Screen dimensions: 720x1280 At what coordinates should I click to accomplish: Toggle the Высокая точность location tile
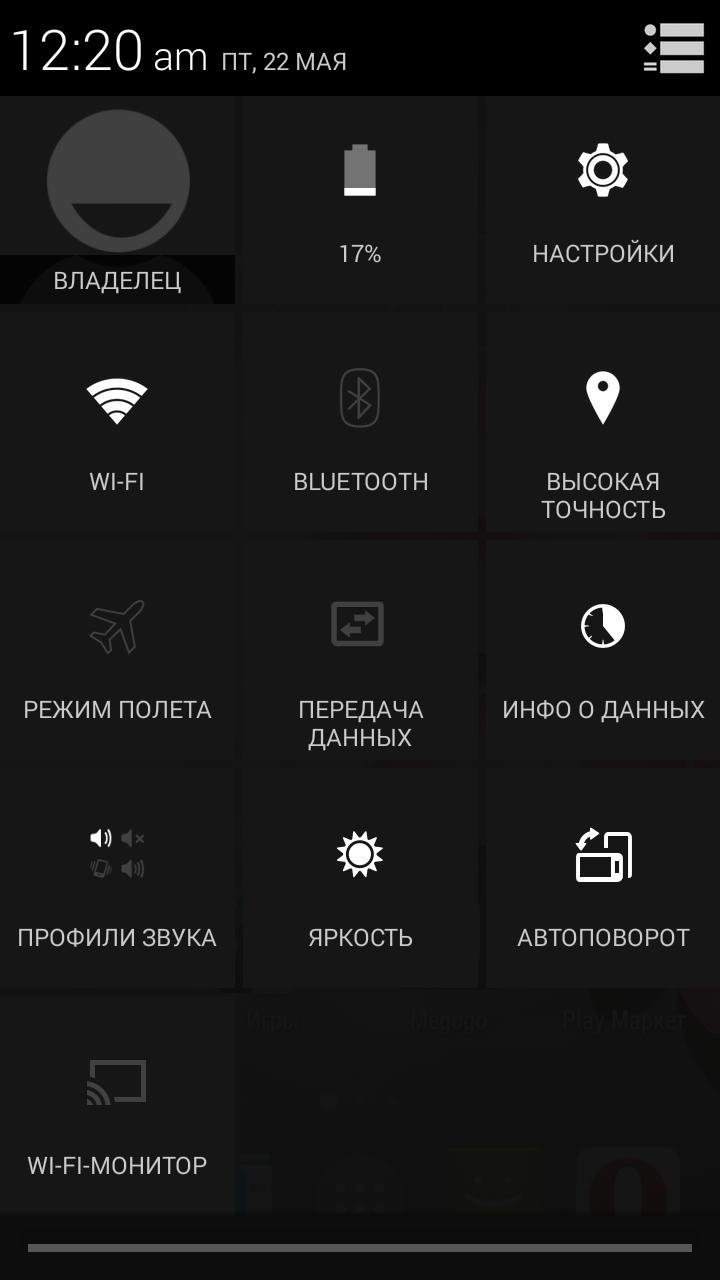603,427
